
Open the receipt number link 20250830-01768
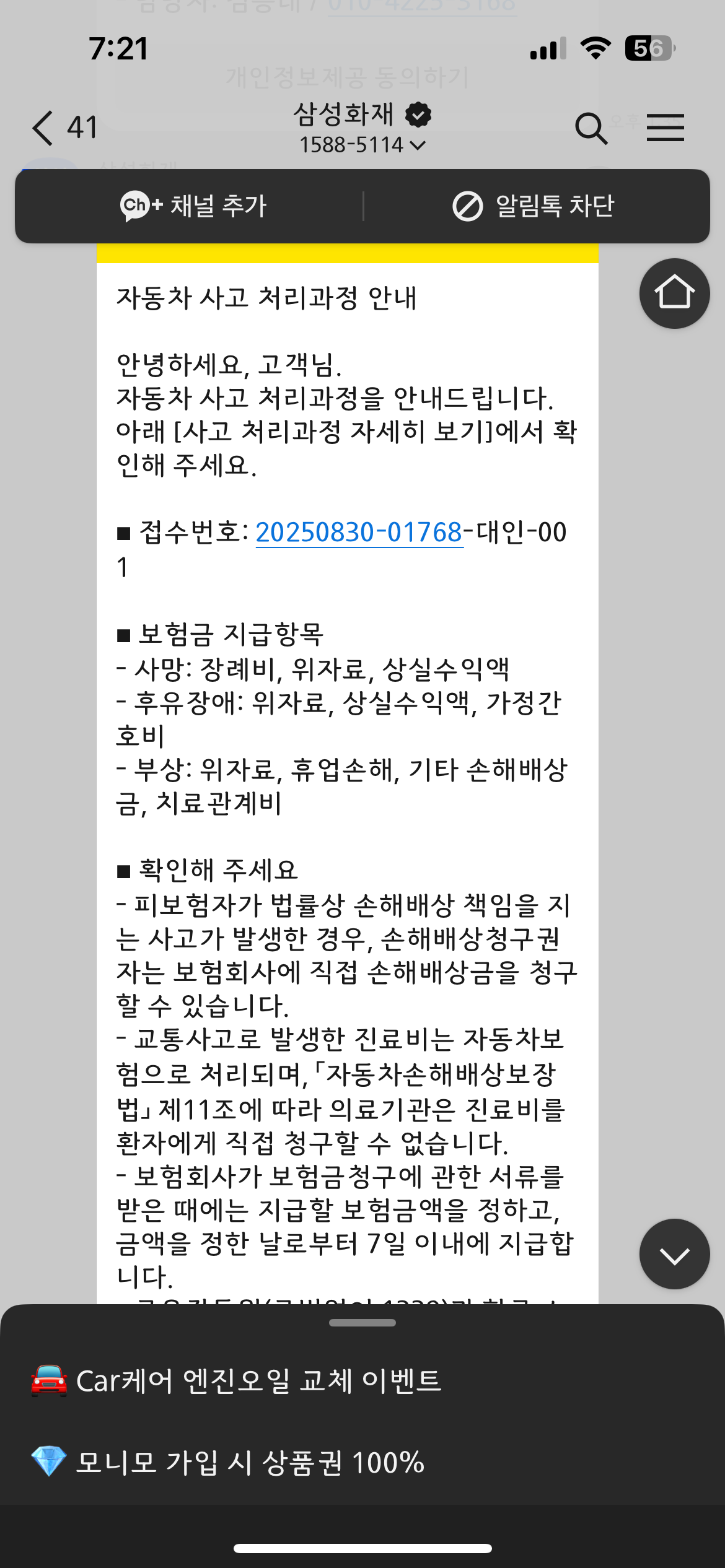pyautogui.click(x=359, y=532)
